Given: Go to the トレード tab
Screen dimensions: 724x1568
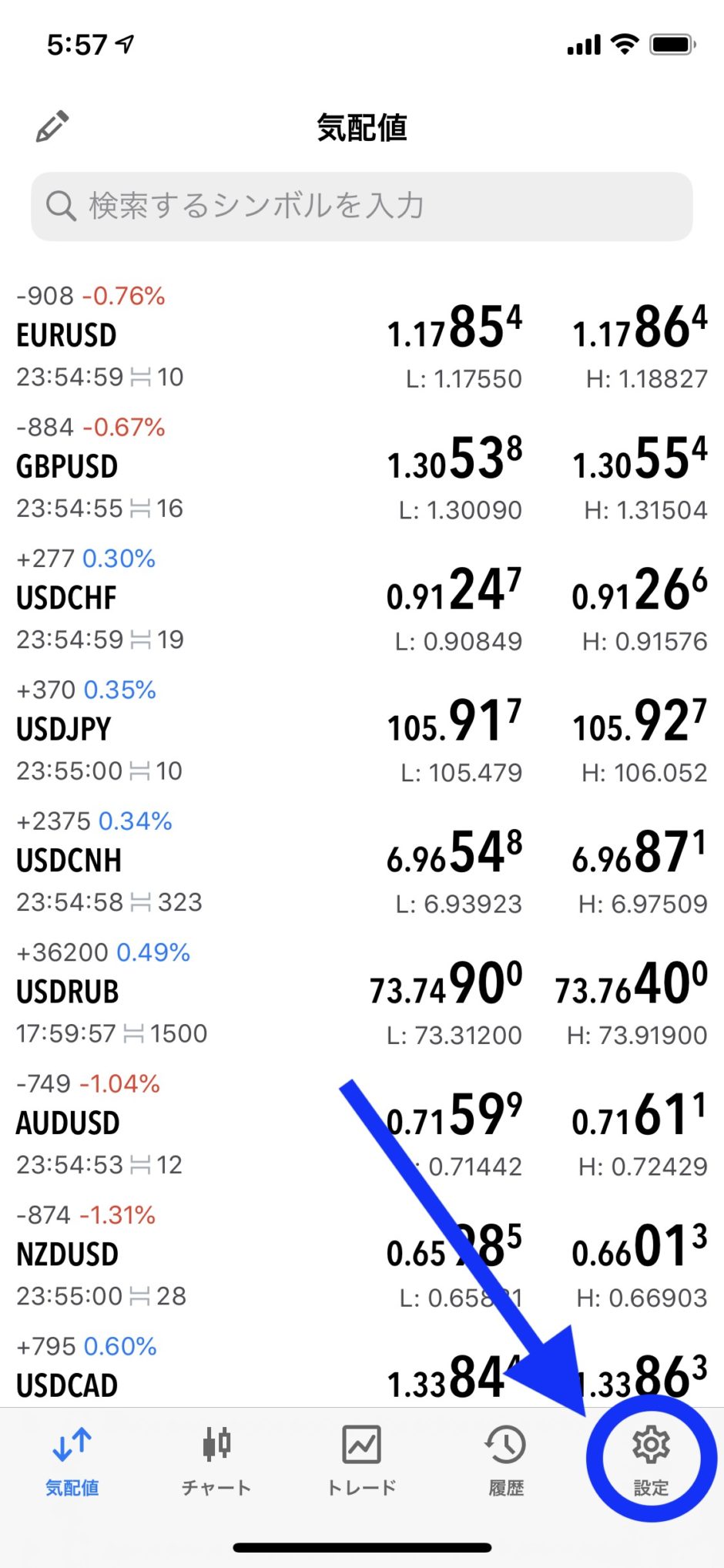Looking at the screenshot, I should coord(361,1460).
